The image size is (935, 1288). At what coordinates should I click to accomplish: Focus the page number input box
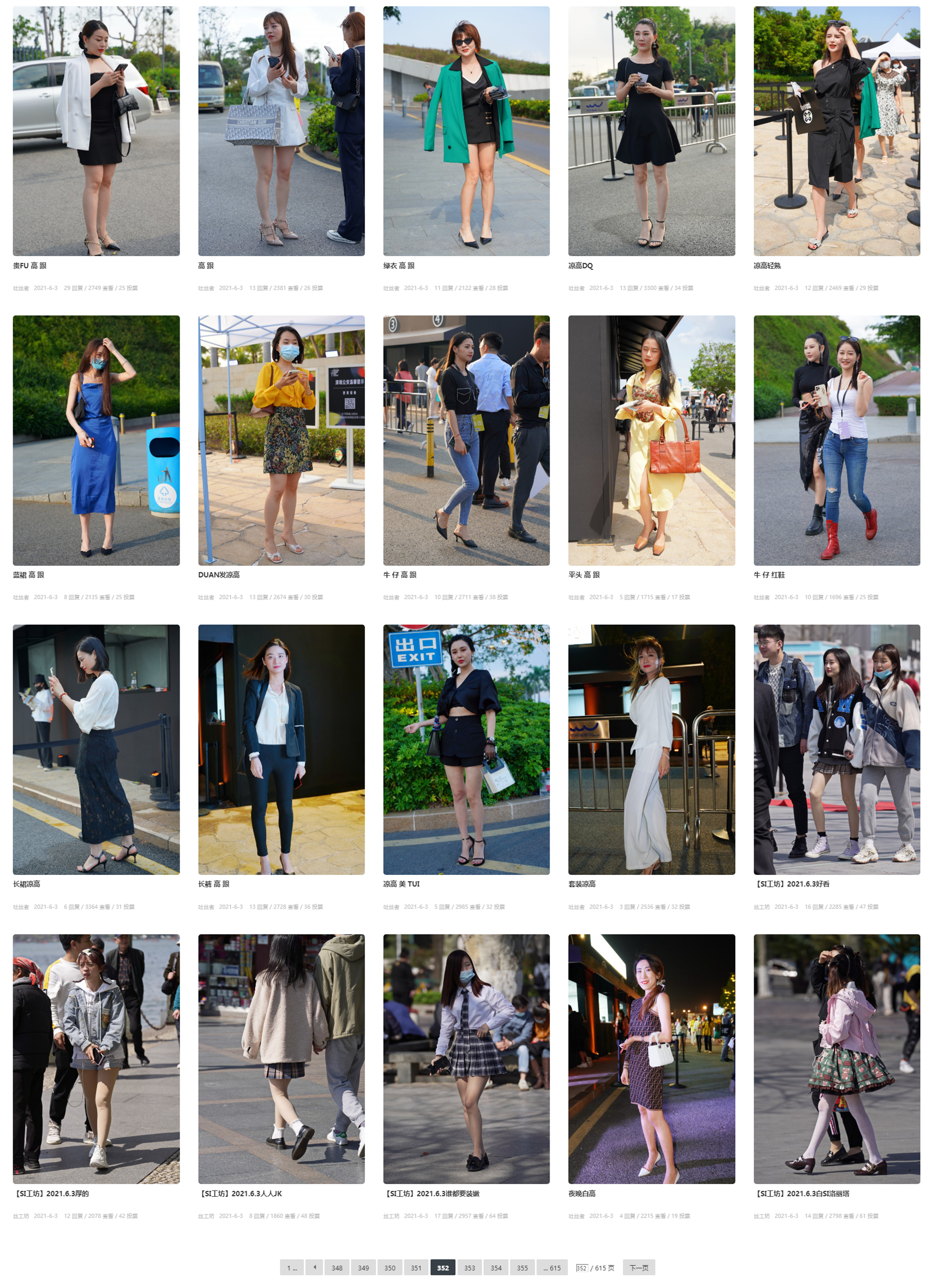tap(581, 1267)
